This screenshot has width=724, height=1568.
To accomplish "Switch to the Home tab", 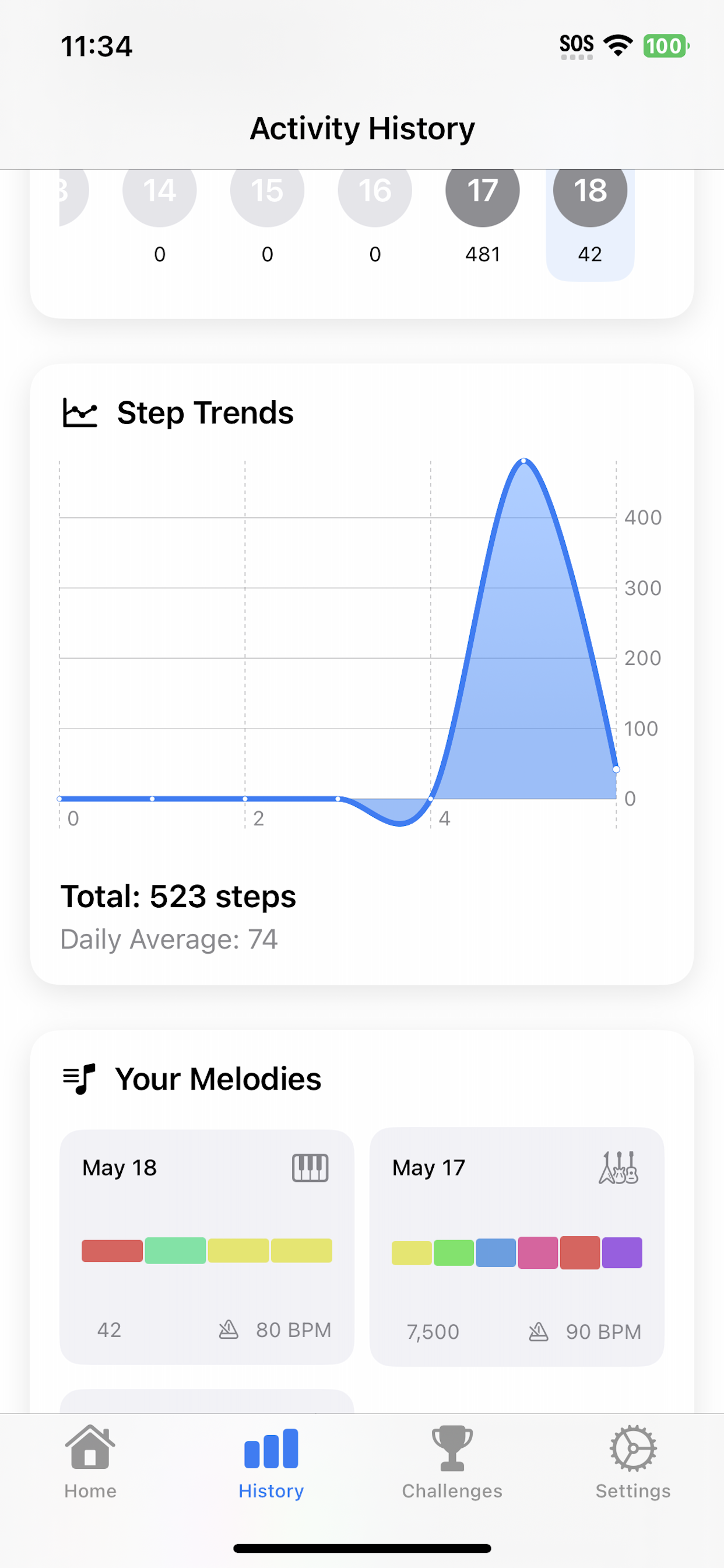I will [x=90, y=1462].
